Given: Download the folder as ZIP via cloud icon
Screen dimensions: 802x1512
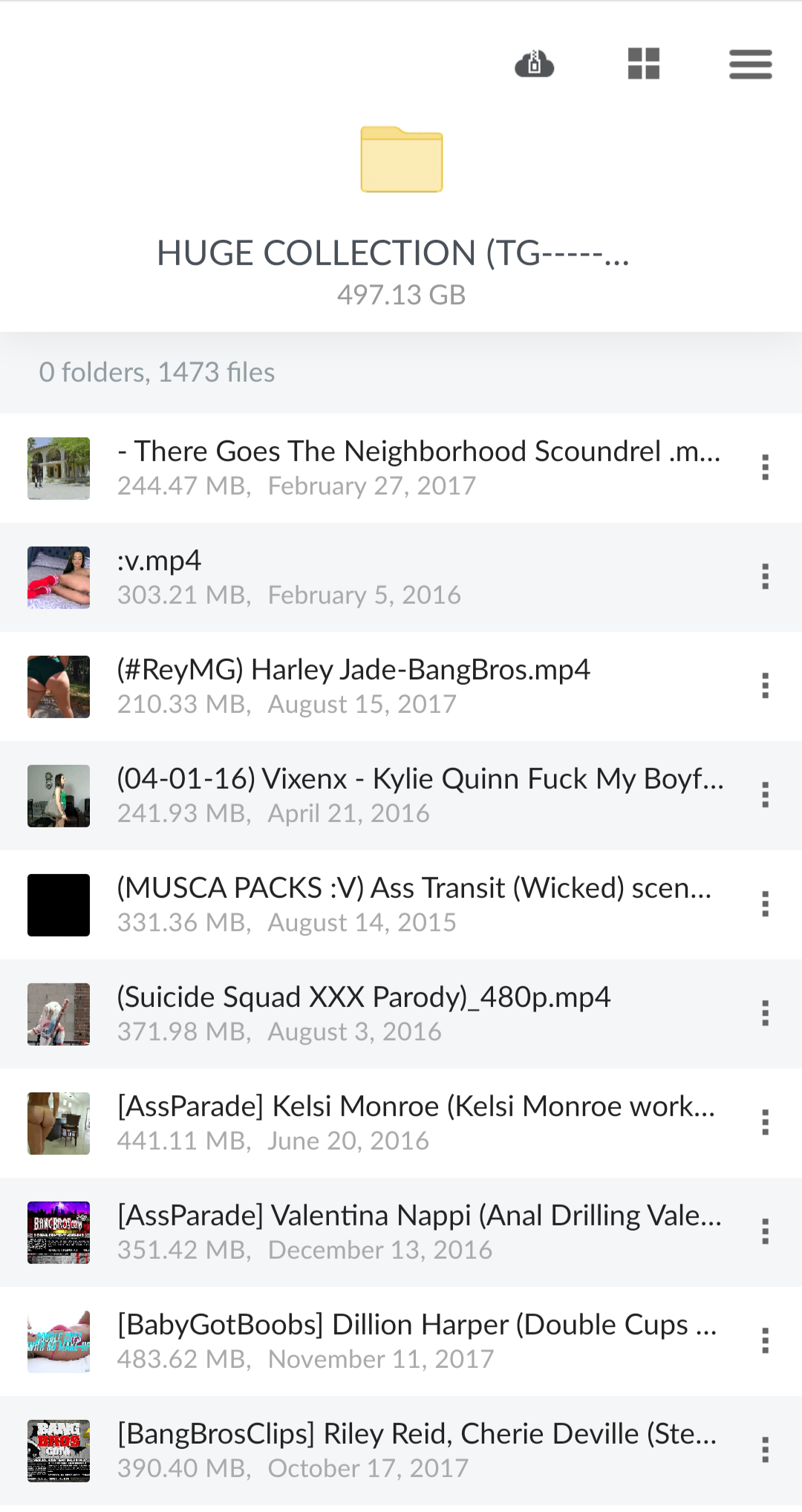Looking at the screenshot, I should pyautogui.click(x=534, y=64).
